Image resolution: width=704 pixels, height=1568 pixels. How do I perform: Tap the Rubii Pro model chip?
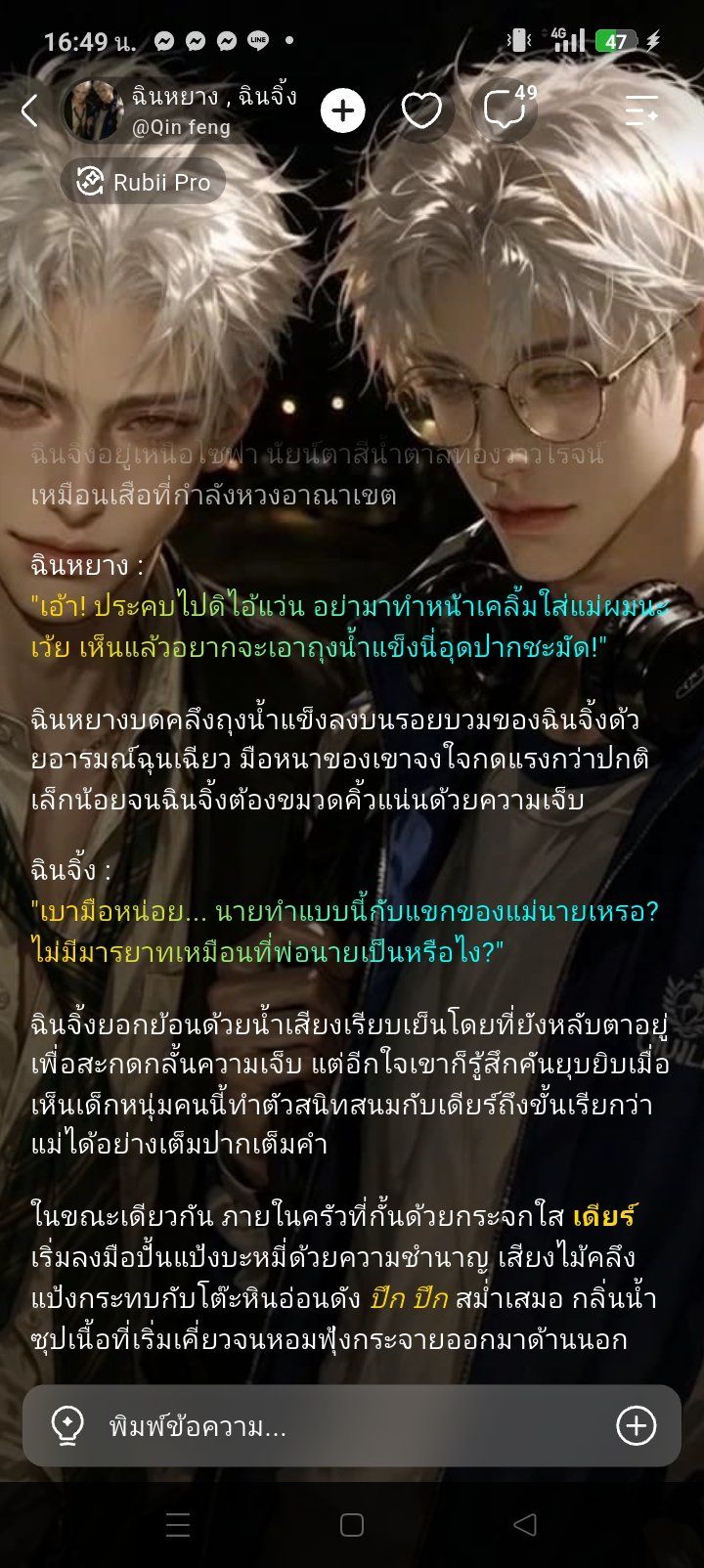click(x=144, y=182)
